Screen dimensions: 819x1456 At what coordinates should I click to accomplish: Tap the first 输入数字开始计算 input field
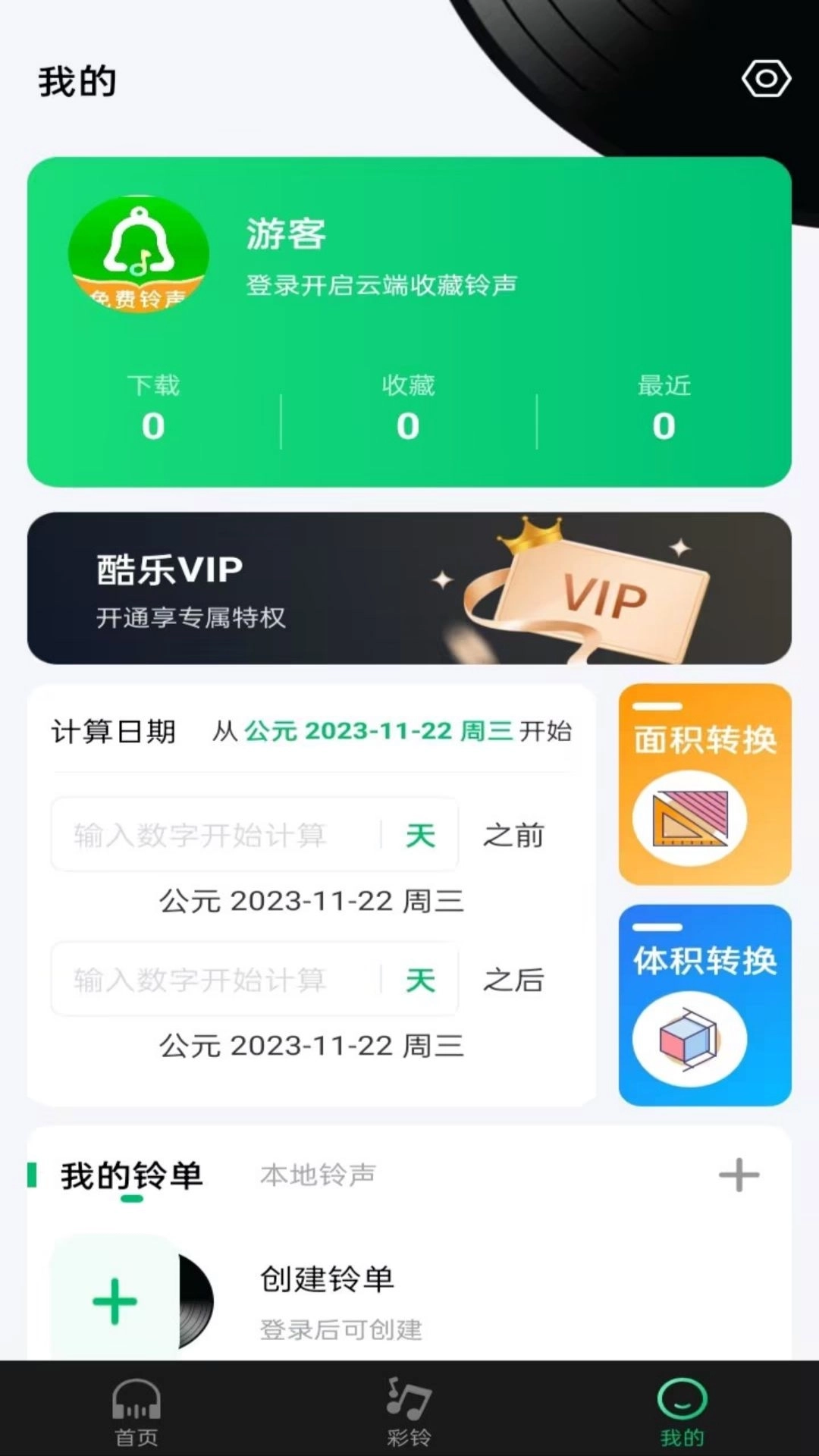pyautogui.click(x=199, y=834)
